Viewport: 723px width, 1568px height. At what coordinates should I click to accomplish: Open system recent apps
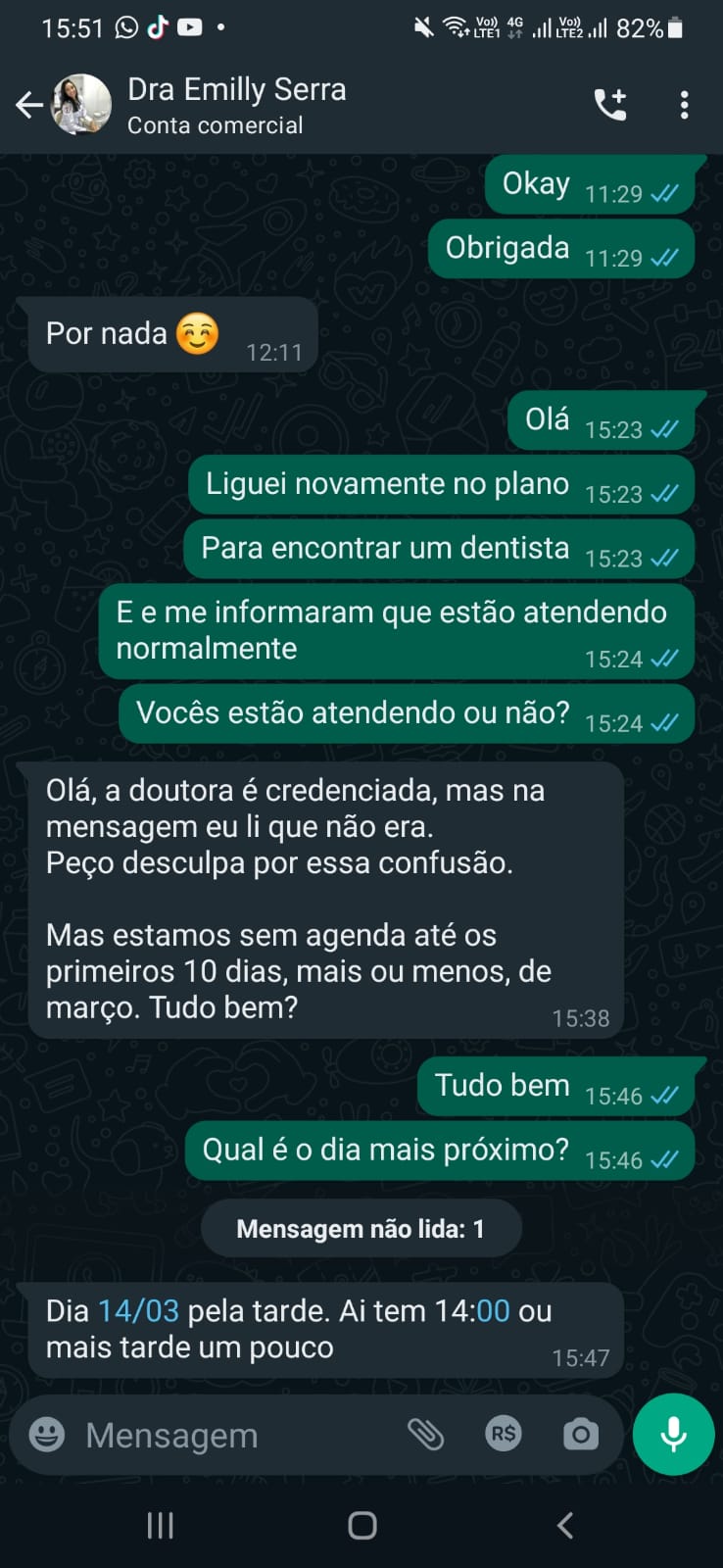(x=160, y=1525)
